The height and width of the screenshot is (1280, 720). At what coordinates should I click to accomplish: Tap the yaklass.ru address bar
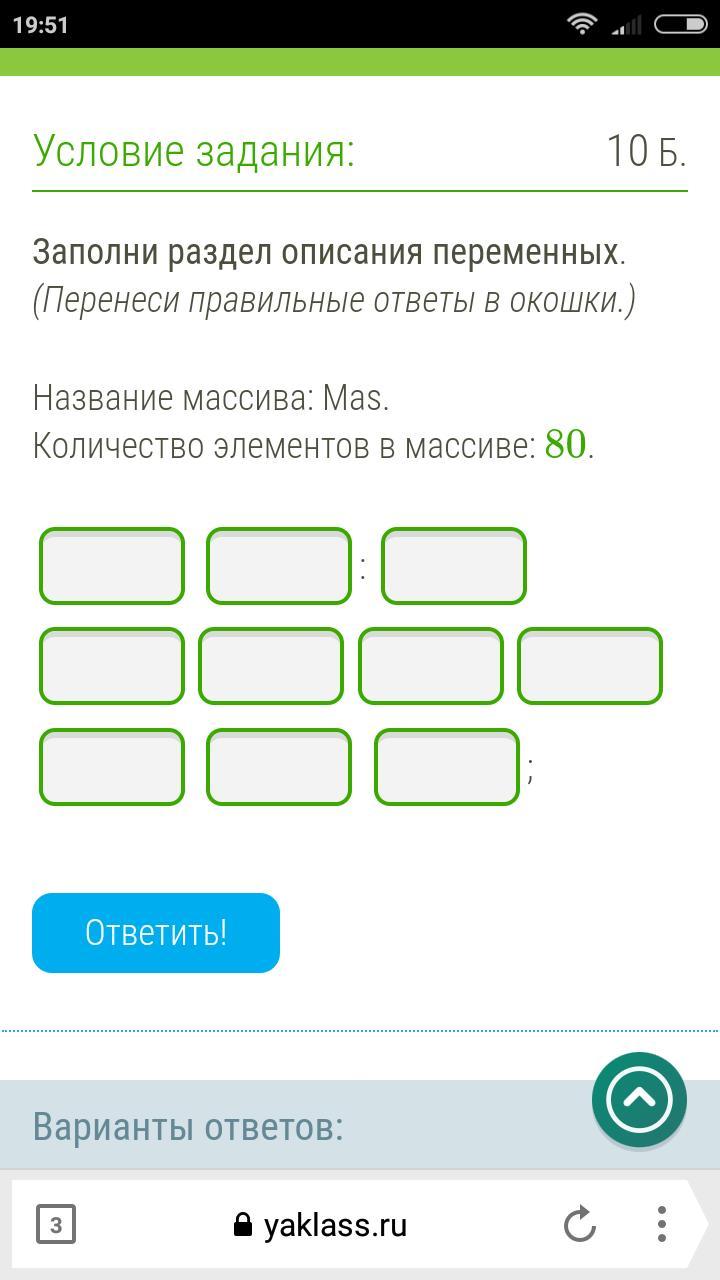tap(320, 1224)
